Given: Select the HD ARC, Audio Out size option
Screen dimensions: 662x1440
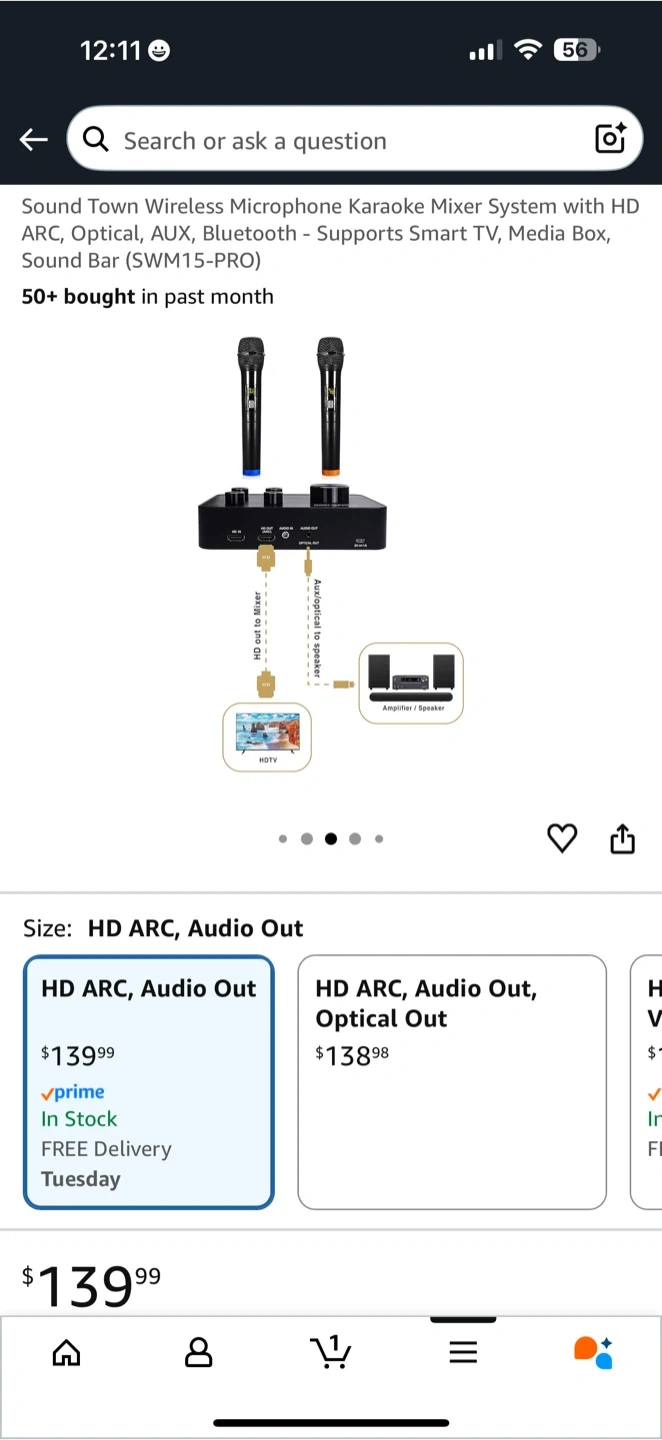Looking at the screenshot, I should point(148,1082).
